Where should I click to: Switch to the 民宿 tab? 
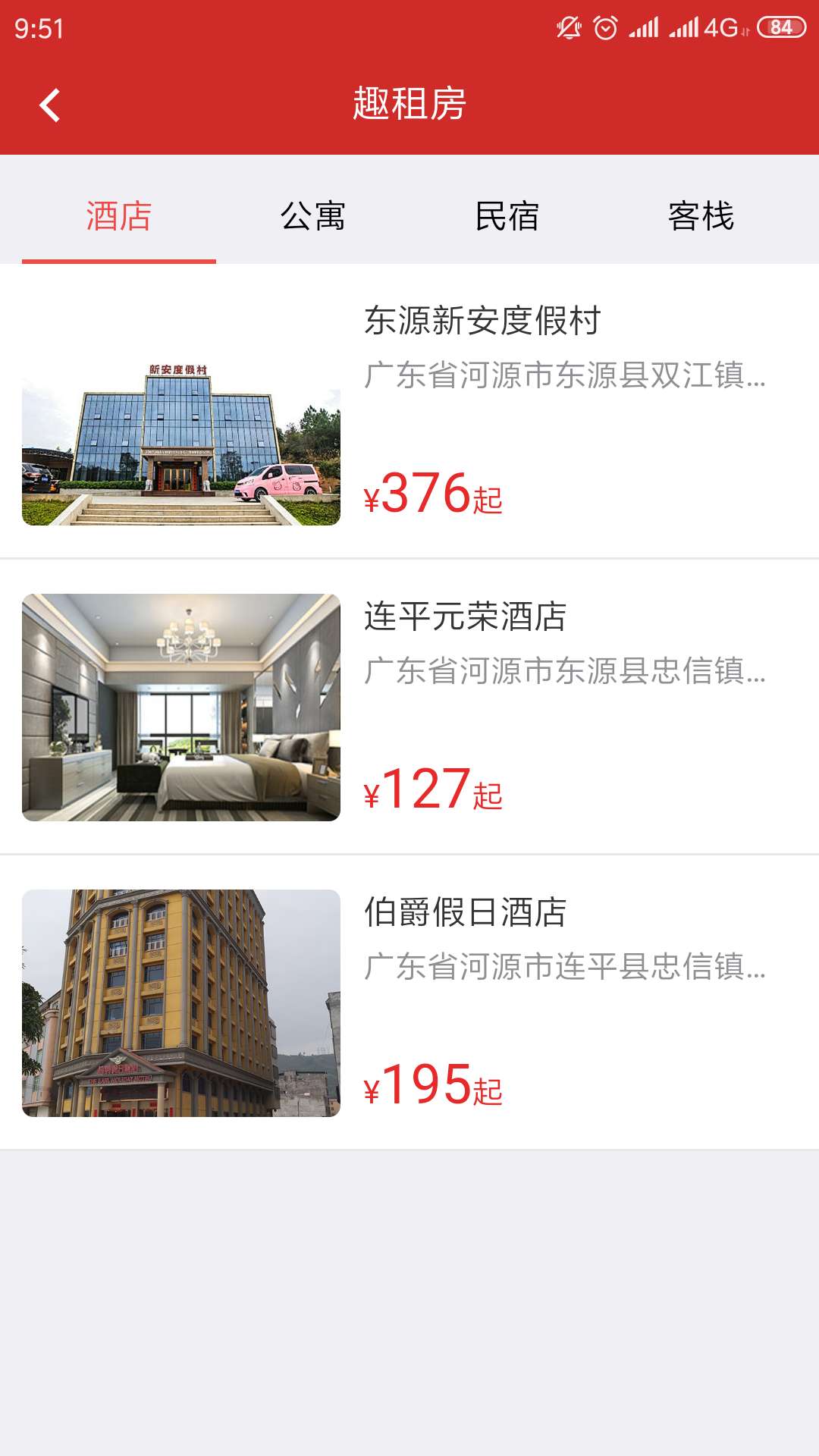tap(507, 216)
